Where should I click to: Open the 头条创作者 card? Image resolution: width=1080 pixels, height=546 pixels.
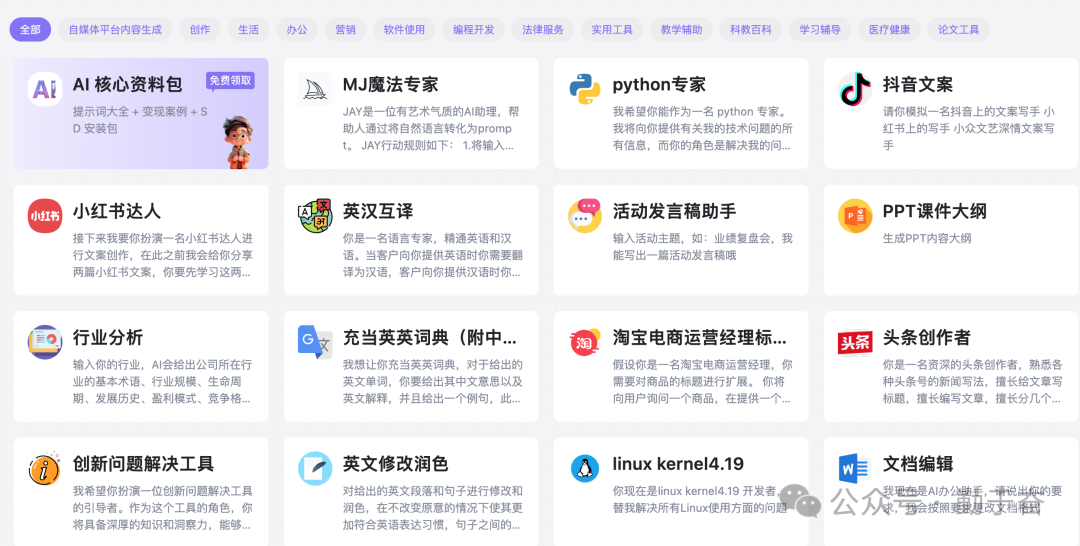pos(950,366)
